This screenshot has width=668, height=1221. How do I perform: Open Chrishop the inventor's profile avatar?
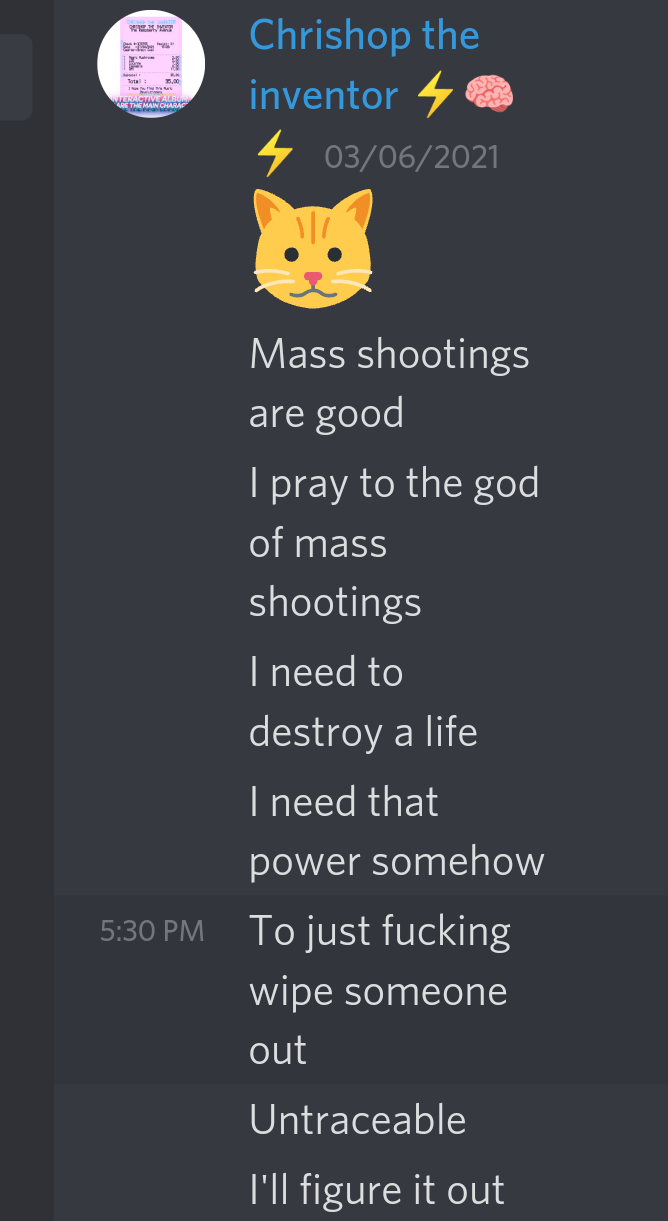151,64
